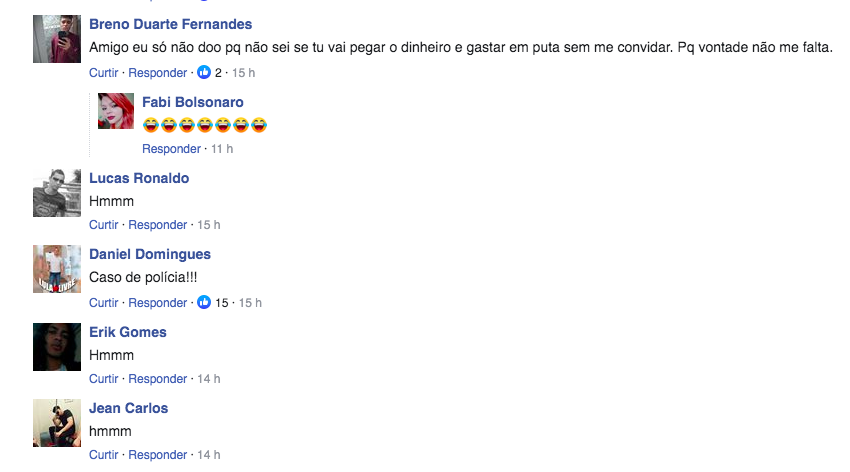The image size is (850, 472).
Task: Like Breno Duarte Fernandes' comment
Action: (103, 73)
